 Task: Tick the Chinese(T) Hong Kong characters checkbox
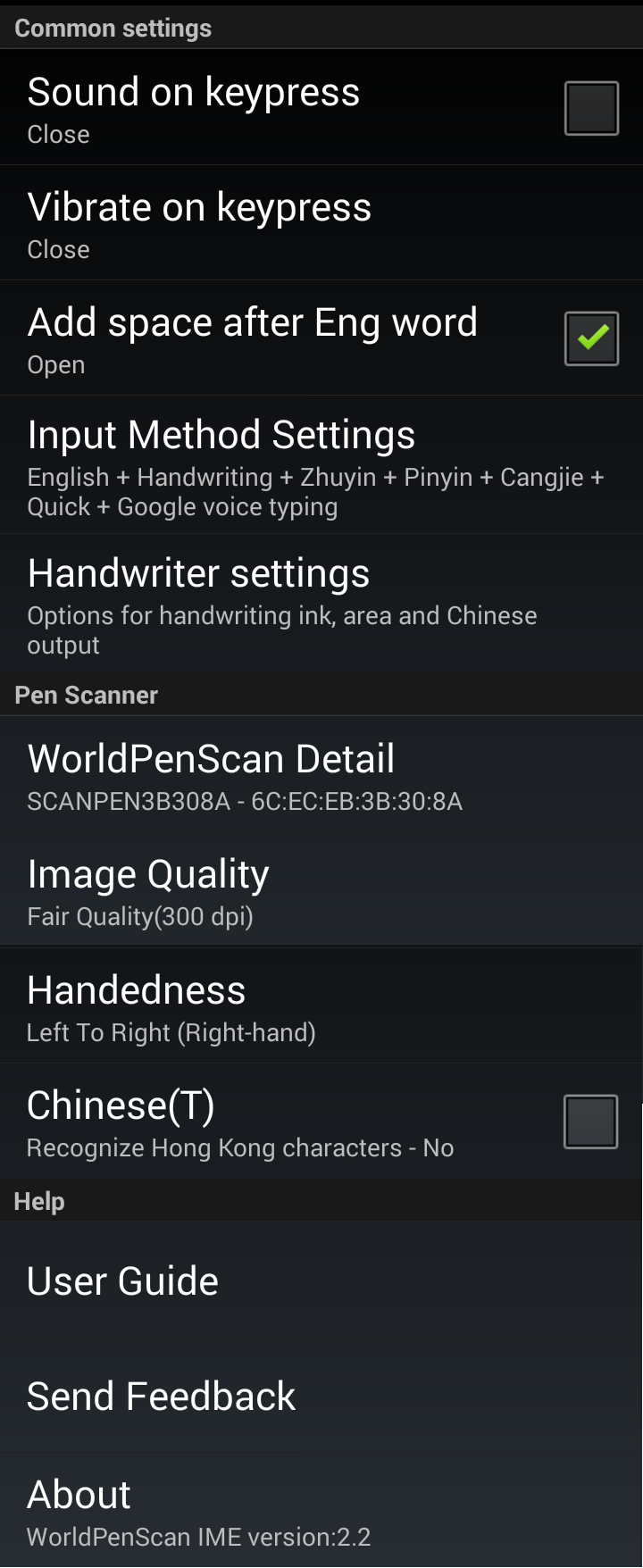pos(590,1122)
